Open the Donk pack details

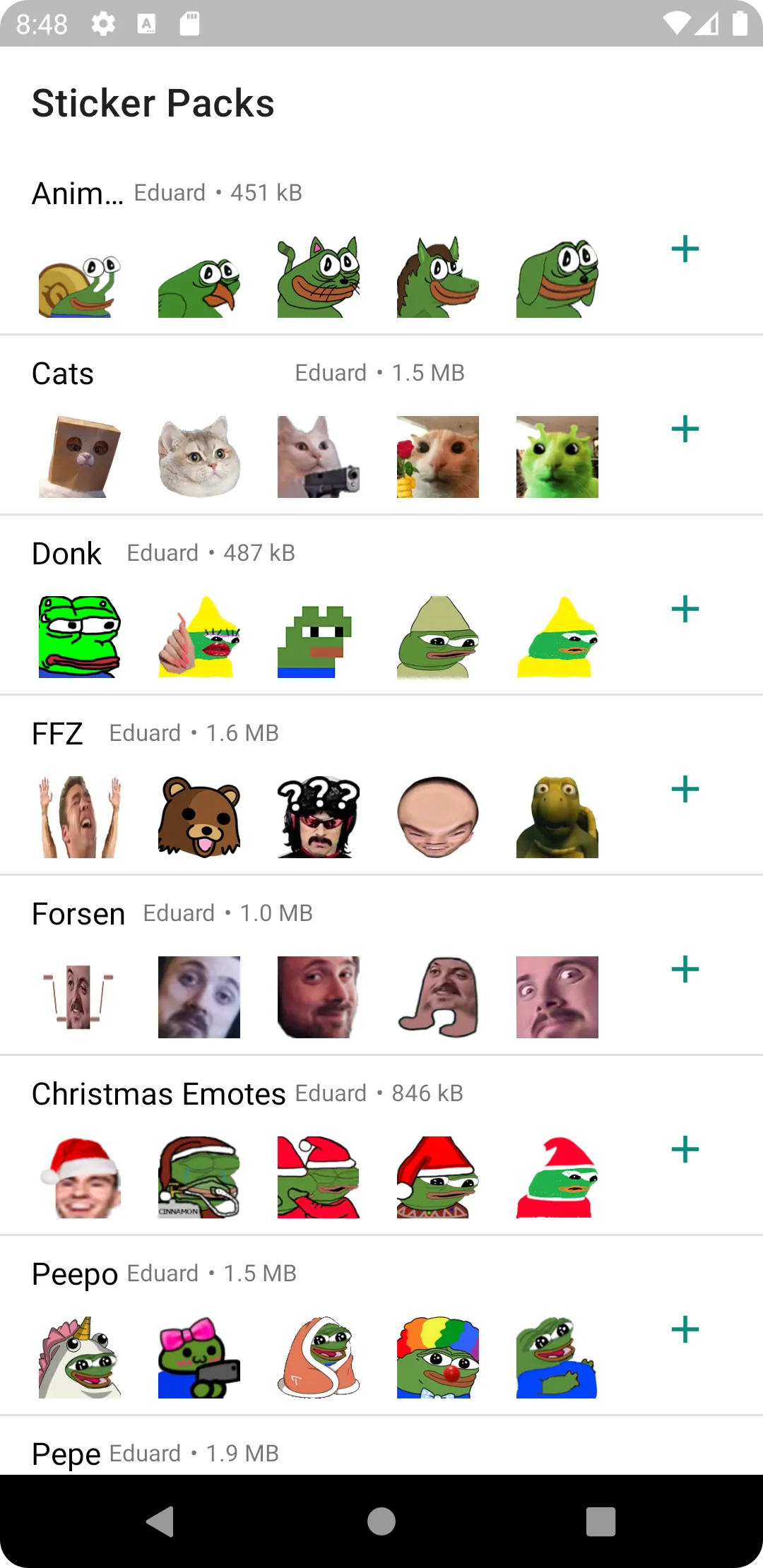click(x=66, y=554)
